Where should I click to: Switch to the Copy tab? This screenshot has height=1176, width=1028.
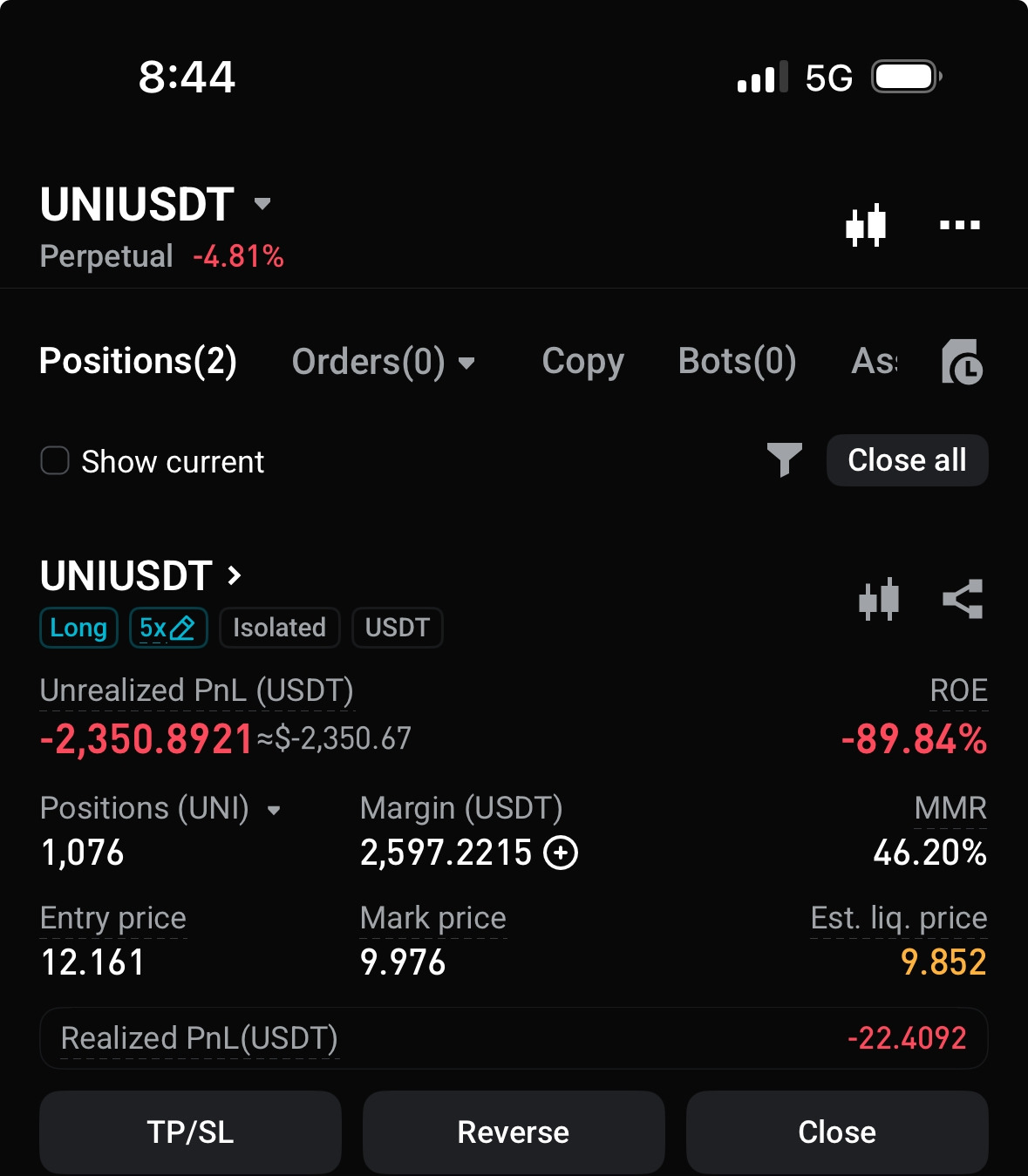click(x=582, y=362)
